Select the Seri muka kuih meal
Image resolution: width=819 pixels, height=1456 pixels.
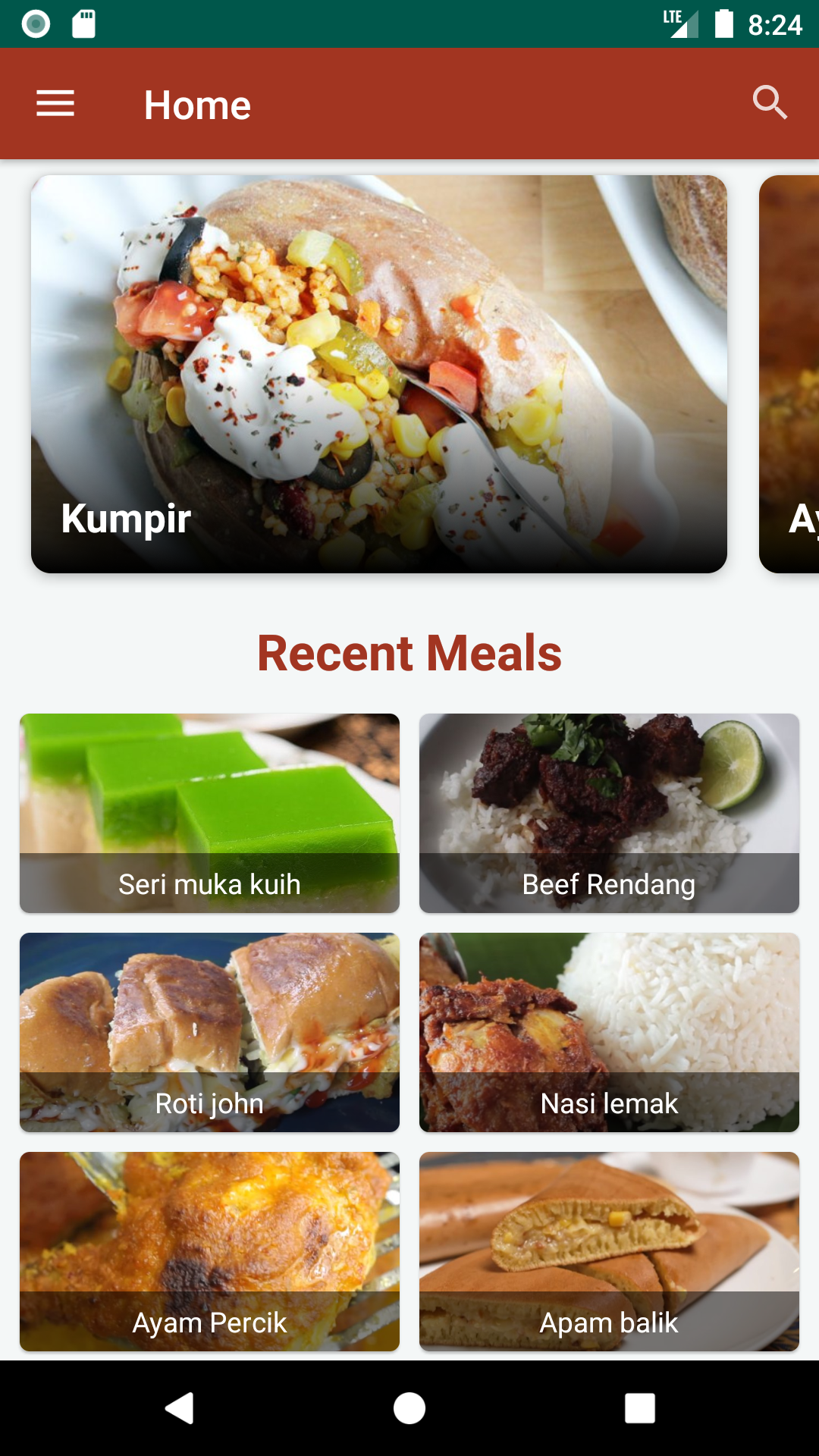209,812
